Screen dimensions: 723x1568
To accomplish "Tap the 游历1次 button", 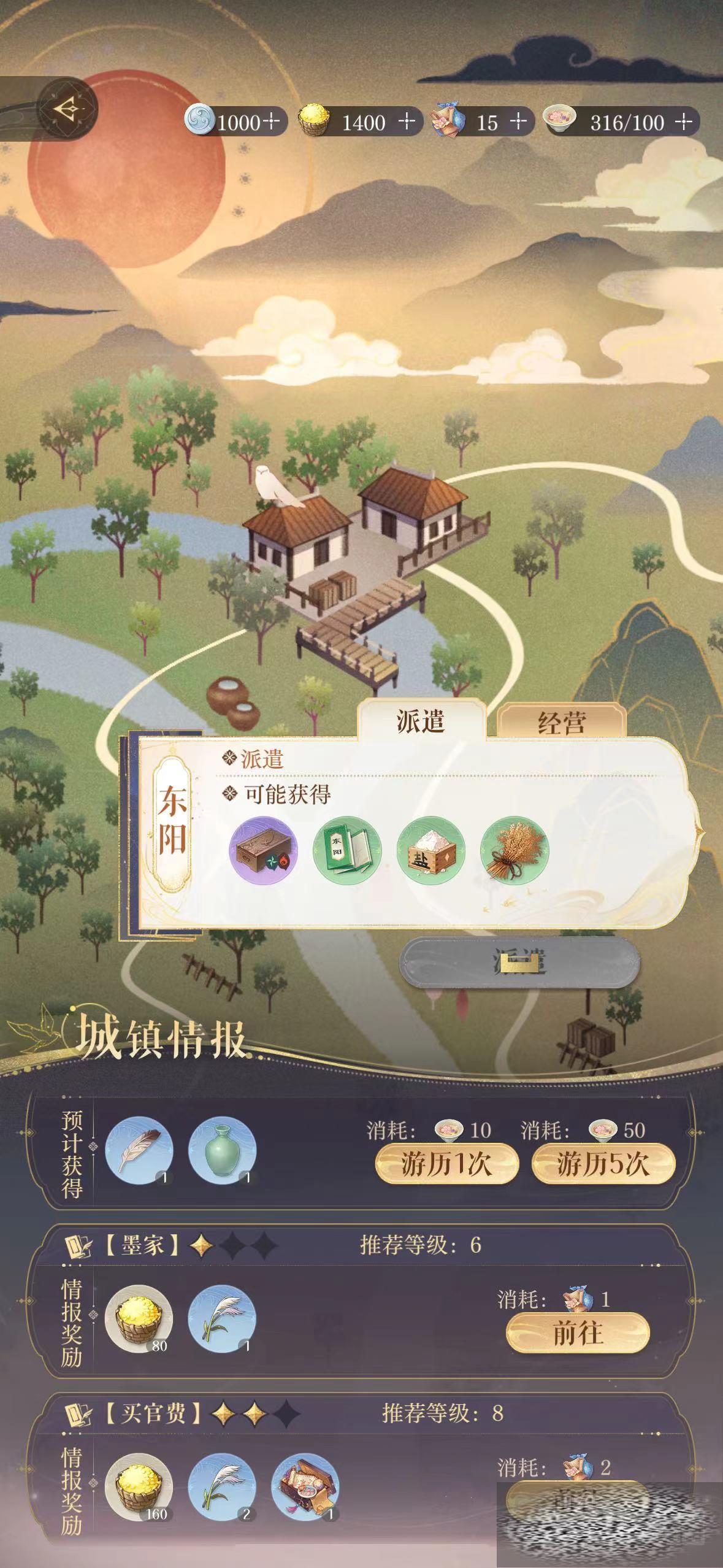I will (x=446, y=1164).
